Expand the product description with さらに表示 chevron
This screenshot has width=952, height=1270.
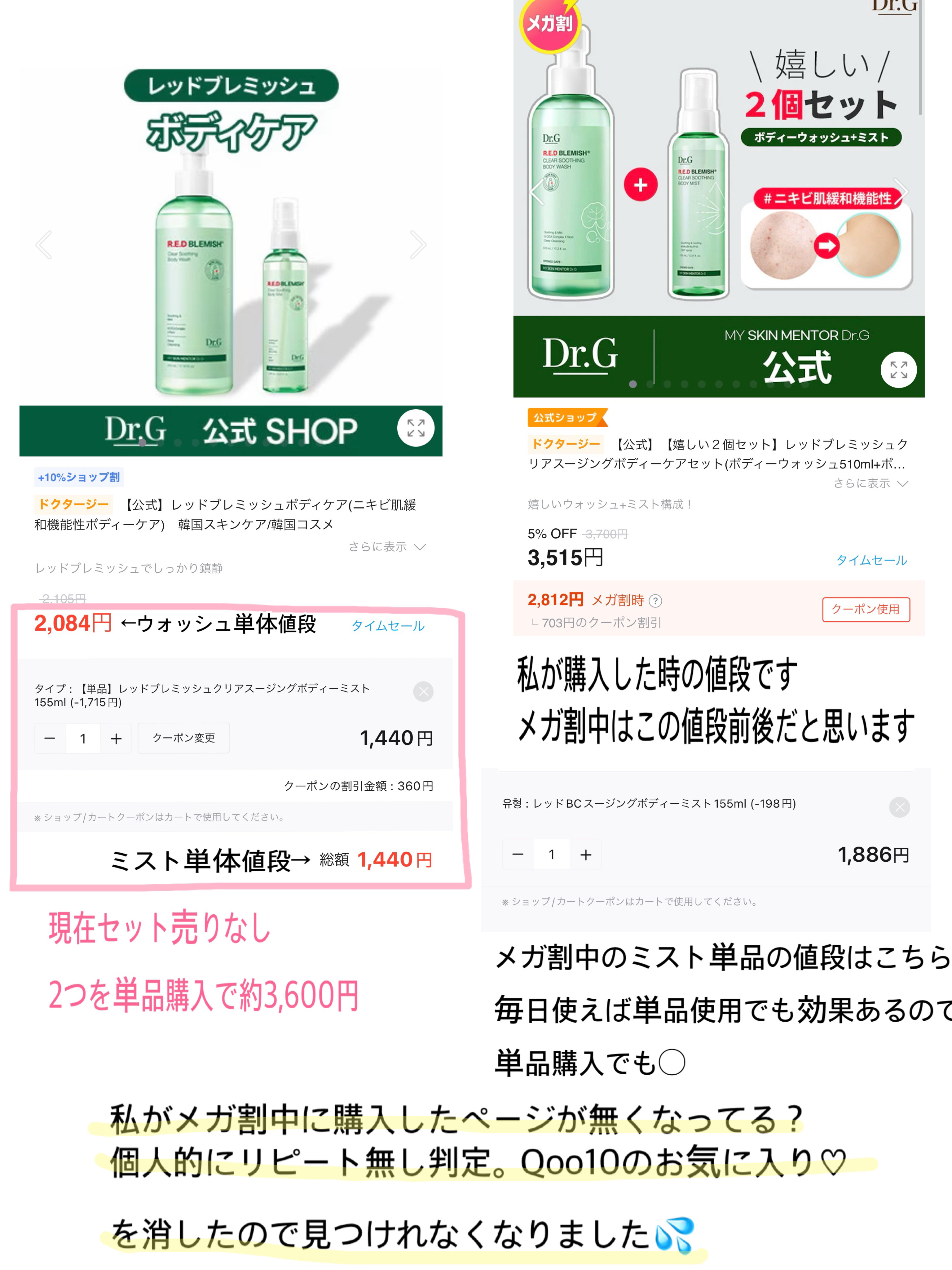point(421,546)
